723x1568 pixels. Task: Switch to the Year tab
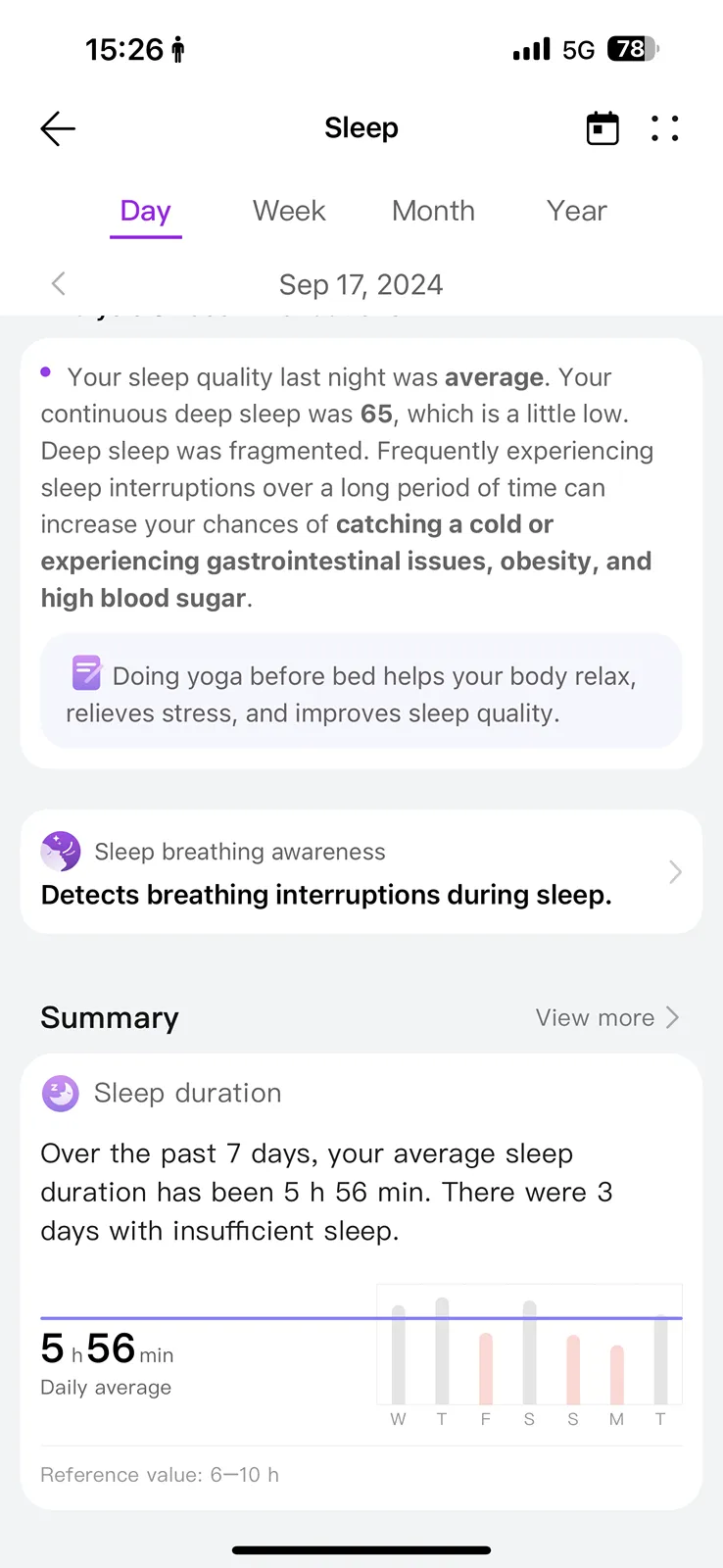[577, 211]
